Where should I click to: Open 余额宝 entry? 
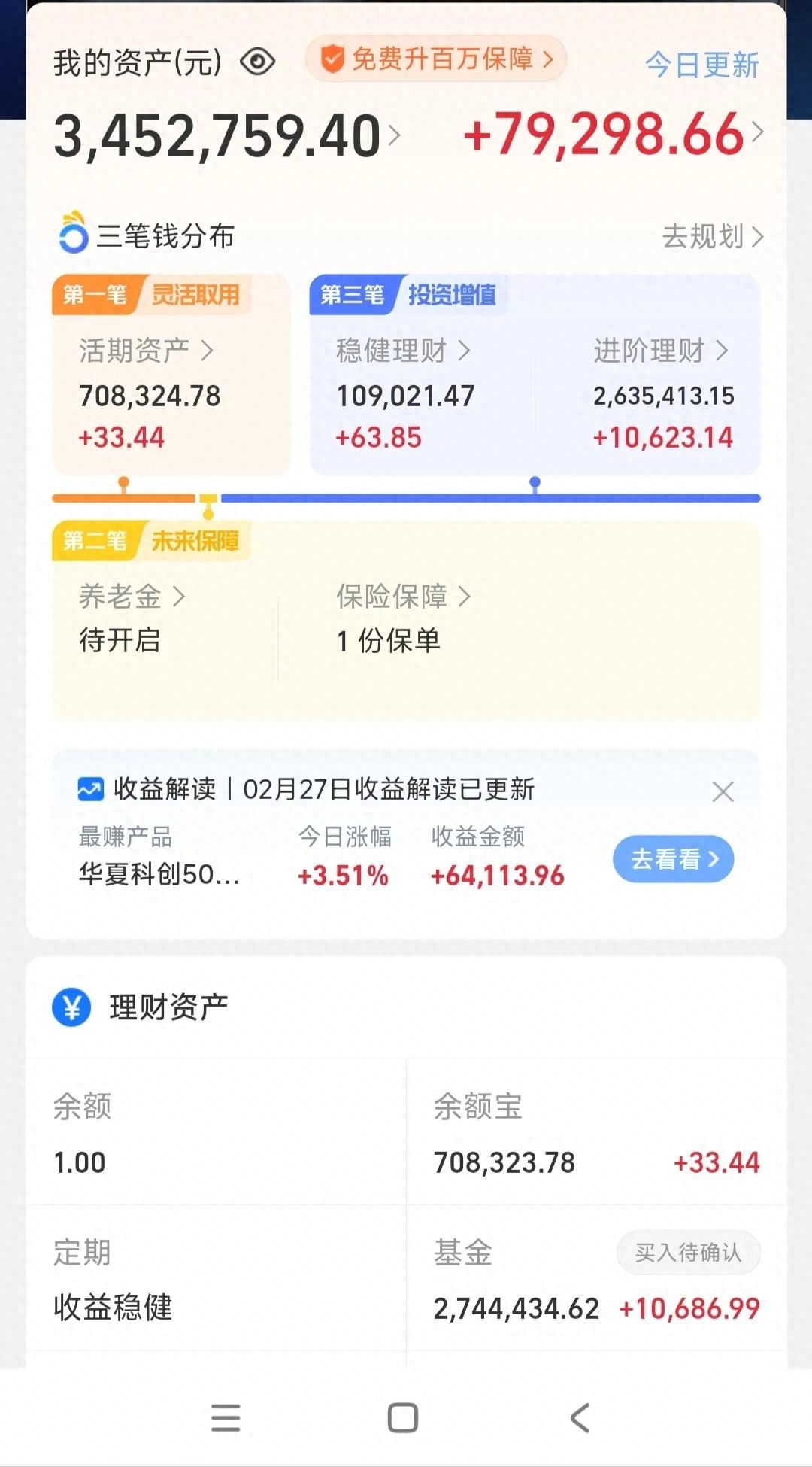(x=595, y=1132)
